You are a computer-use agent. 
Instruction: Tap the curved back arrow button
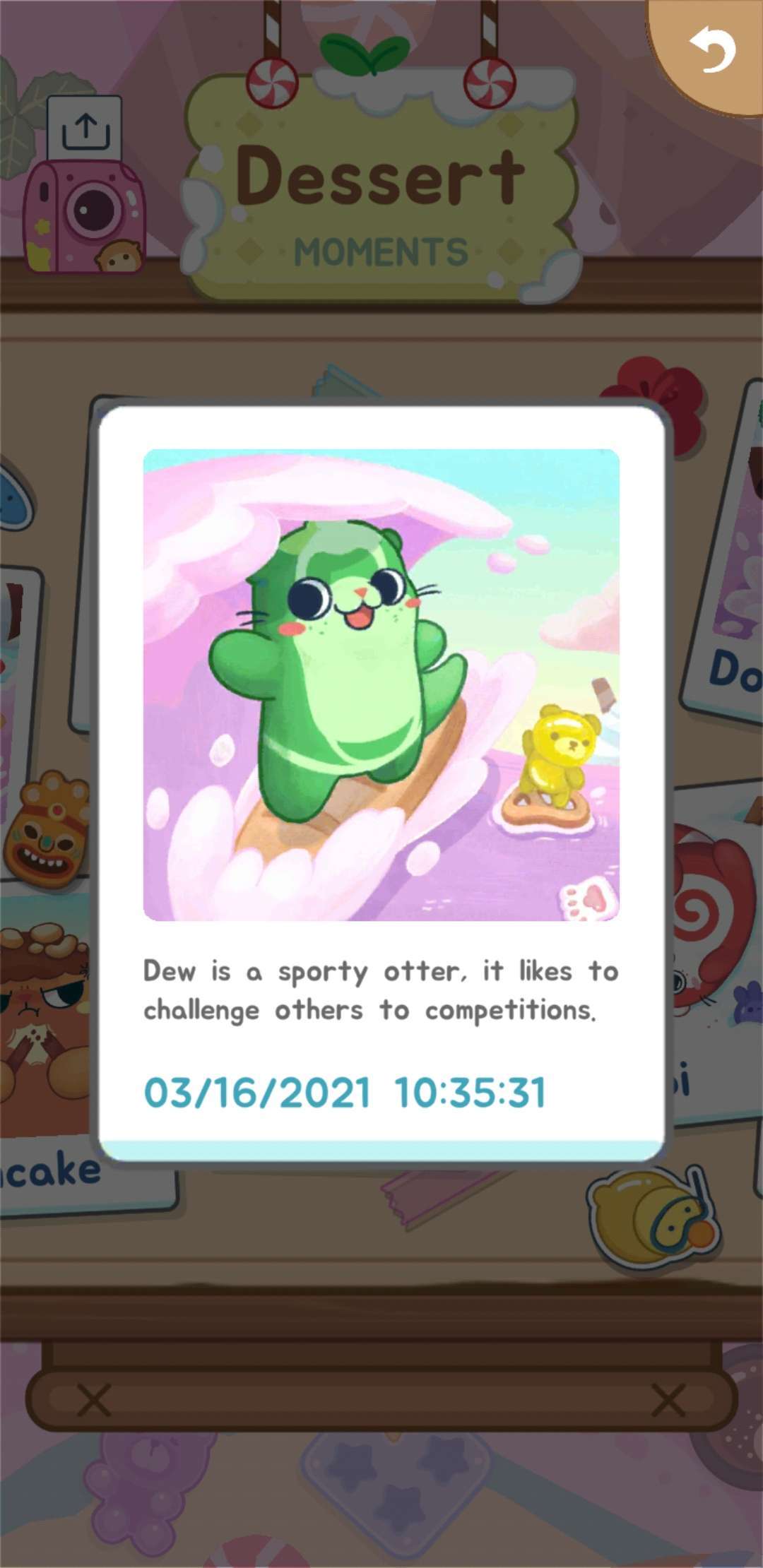[710, 52]
